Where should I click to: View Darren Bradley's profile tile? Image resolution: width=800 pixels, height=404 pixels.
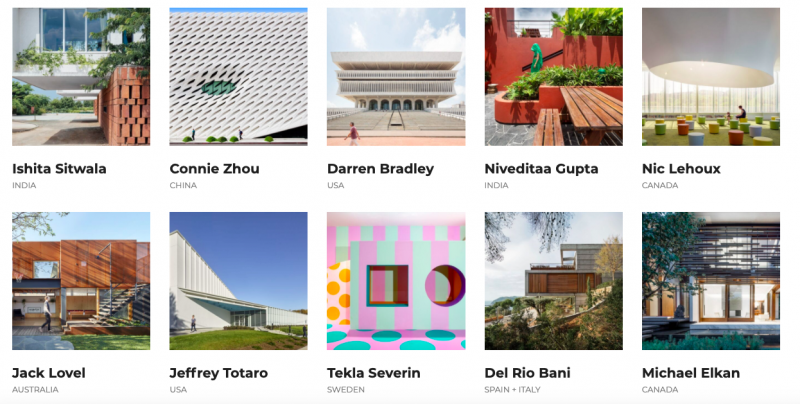click(396, 77)
